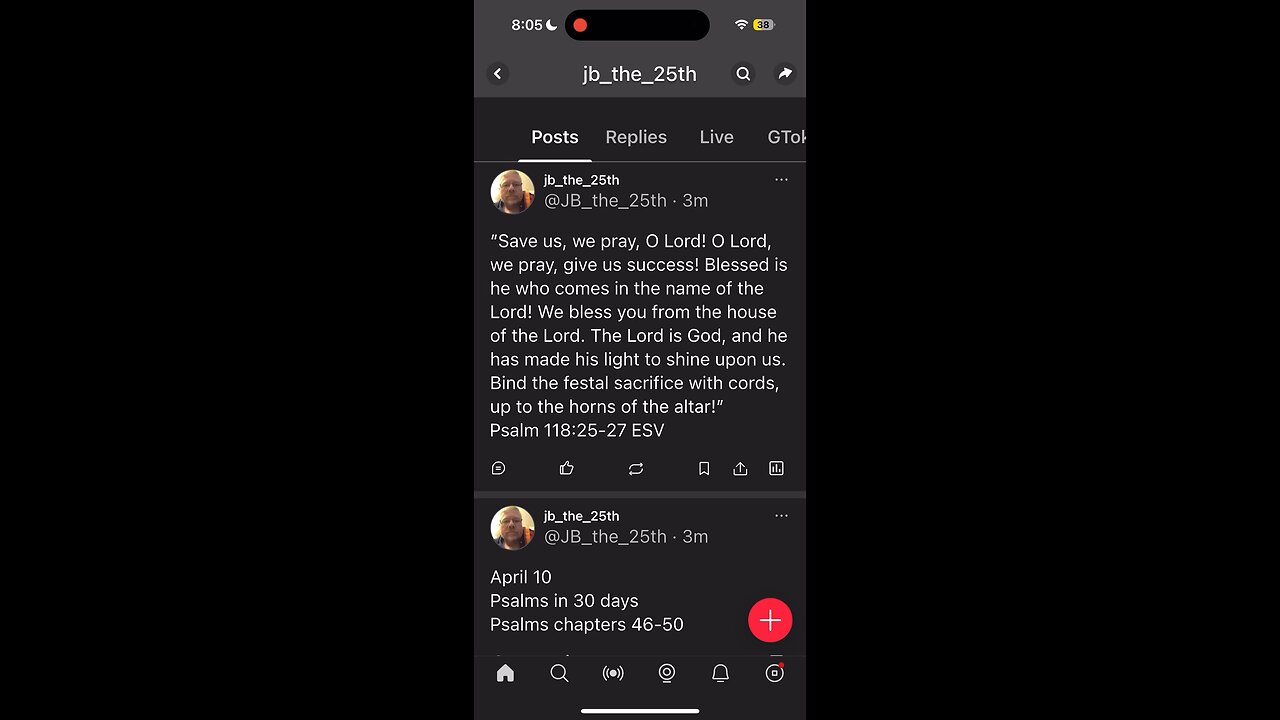Go to the home feed

click(x=505, y=673)
